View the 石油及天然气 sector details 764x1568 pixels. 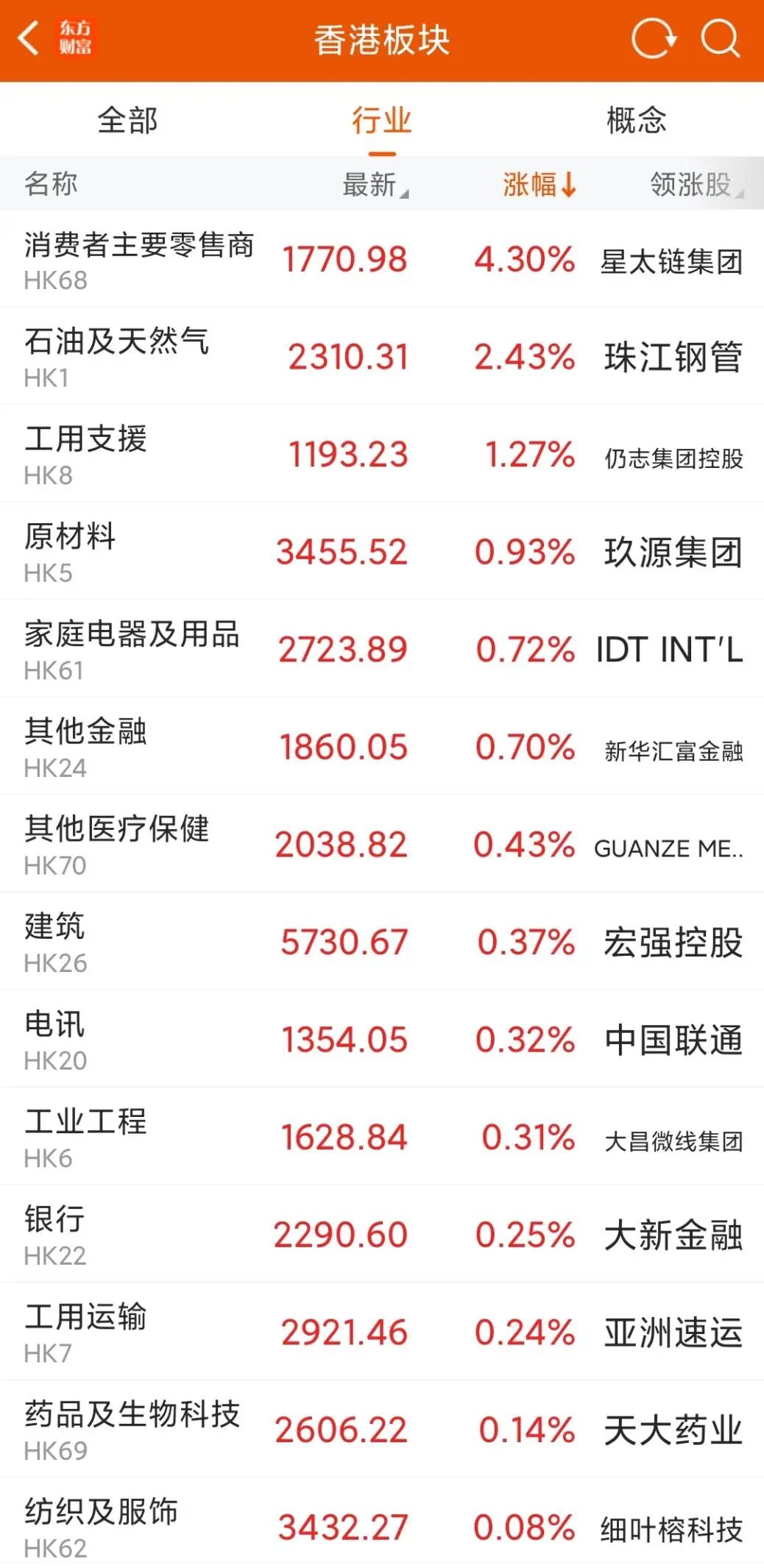116,356
